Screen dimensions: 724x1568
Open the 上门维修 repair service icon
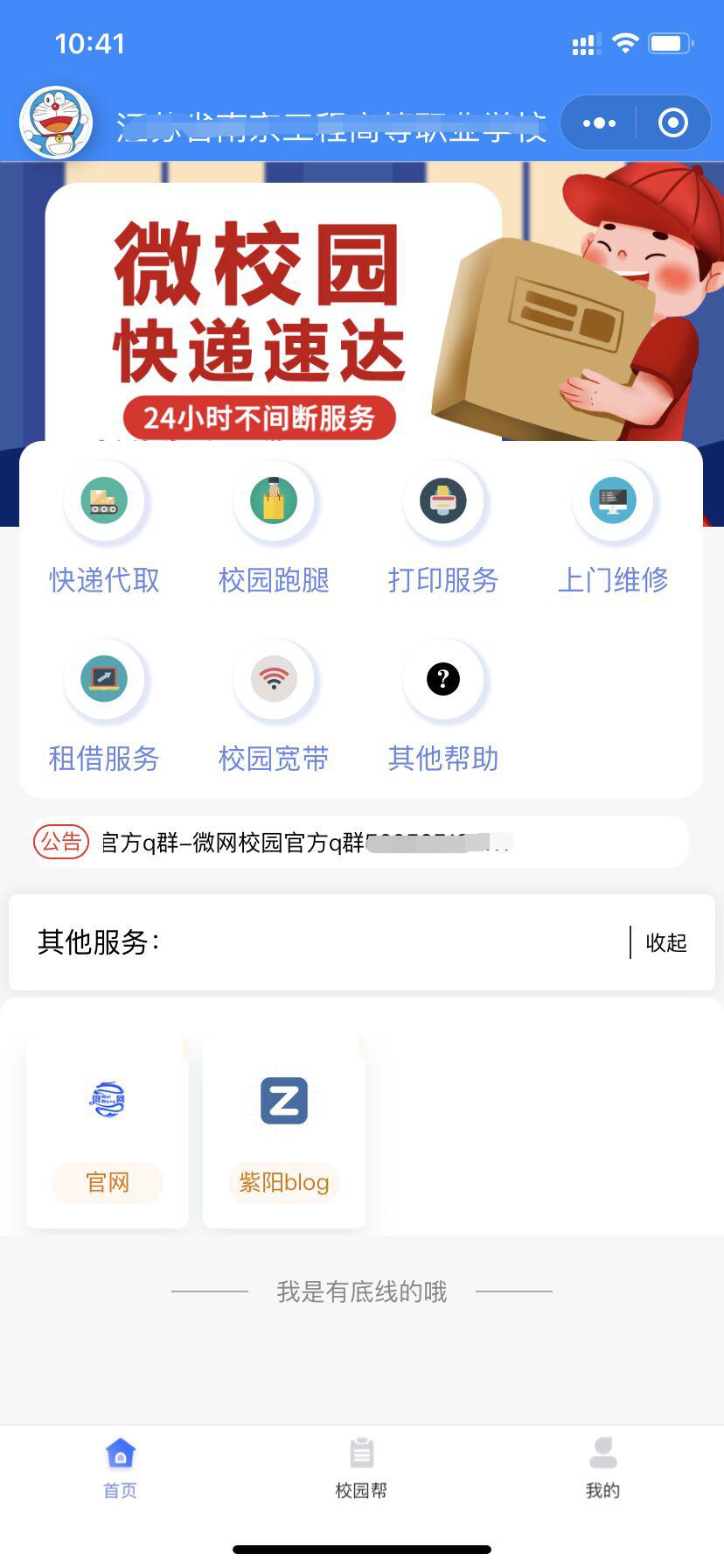click(x=613, y=500)
